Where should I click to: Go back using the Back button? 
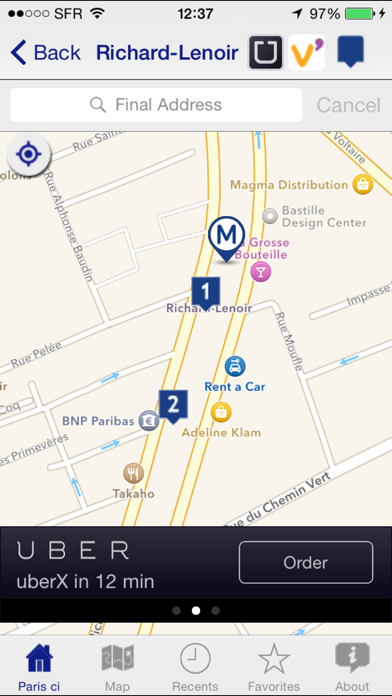pyautogui.click(x=45, y=52)
